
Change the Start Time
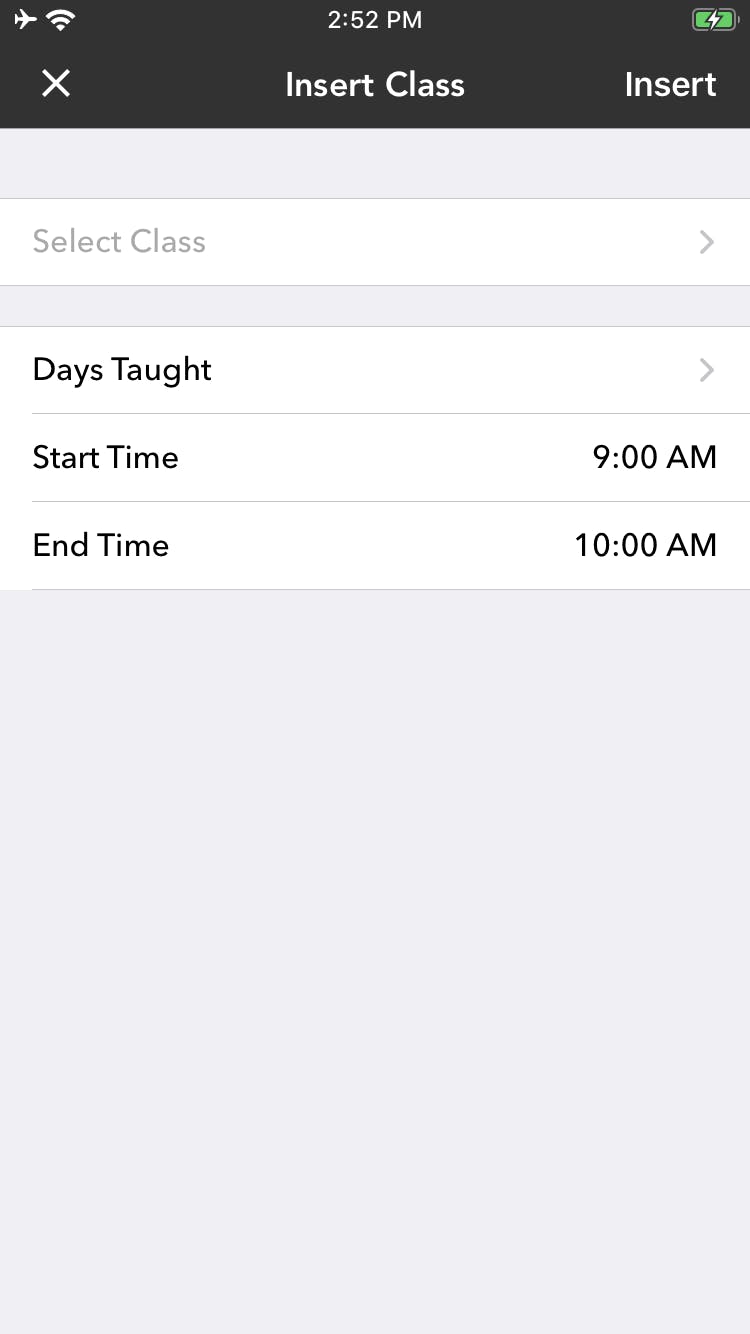click(x=374, y=458)
